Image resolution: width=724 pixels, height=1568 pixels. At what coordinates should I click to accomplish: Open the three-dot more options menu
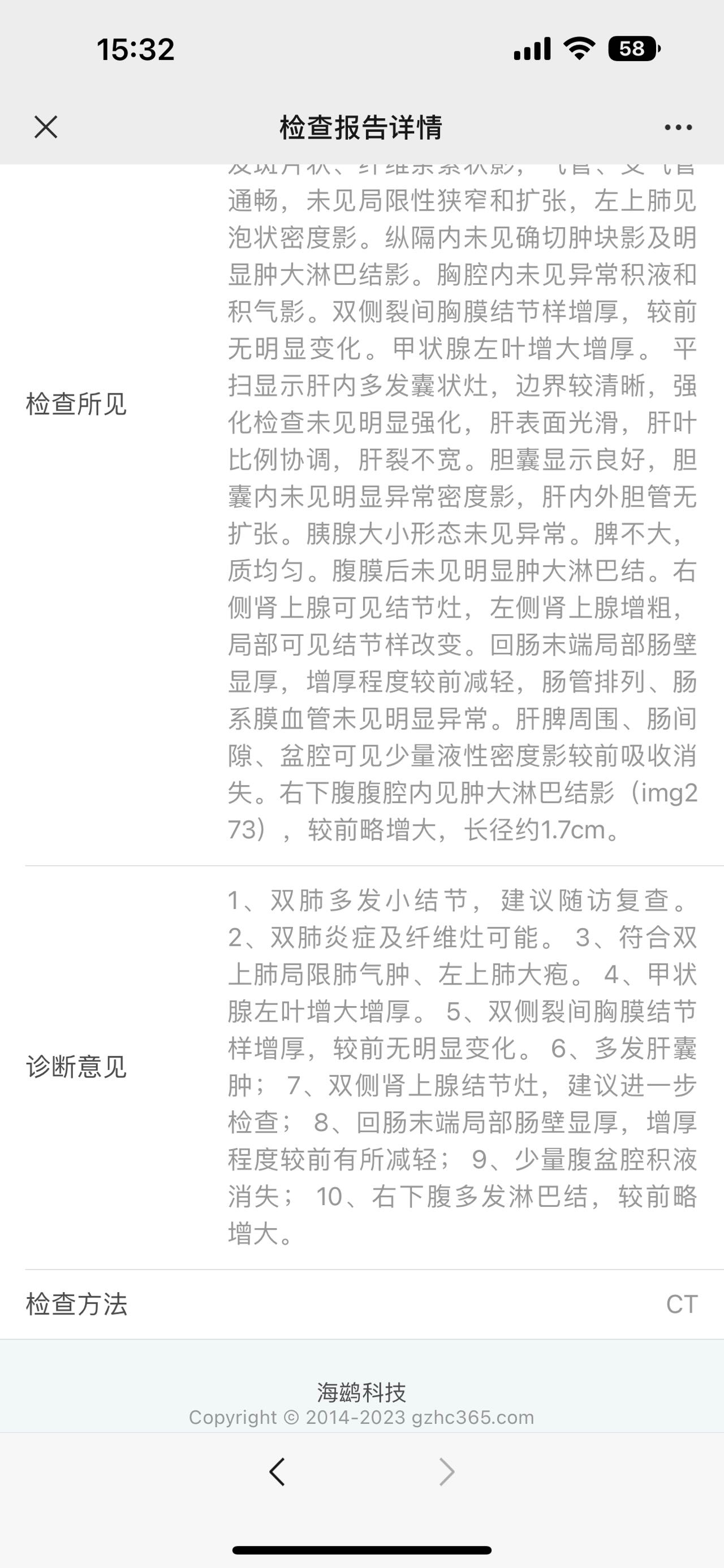678,127
